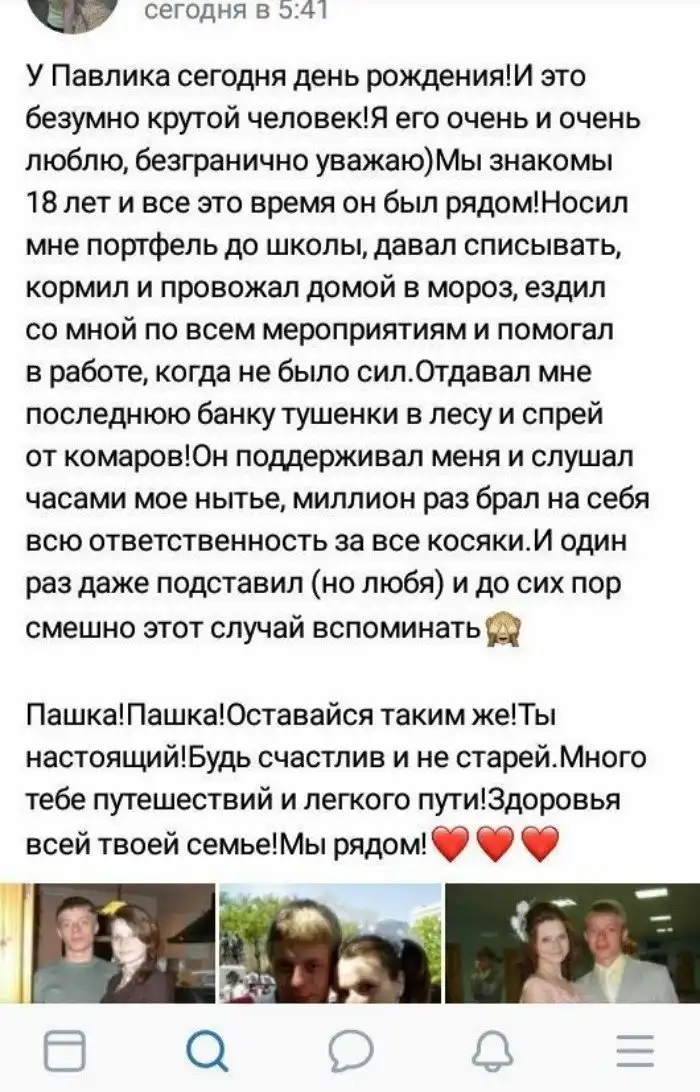Open first attached photo in kitchen
Viewport: 700px width, 1092px height.
click(x=107, y=944)
